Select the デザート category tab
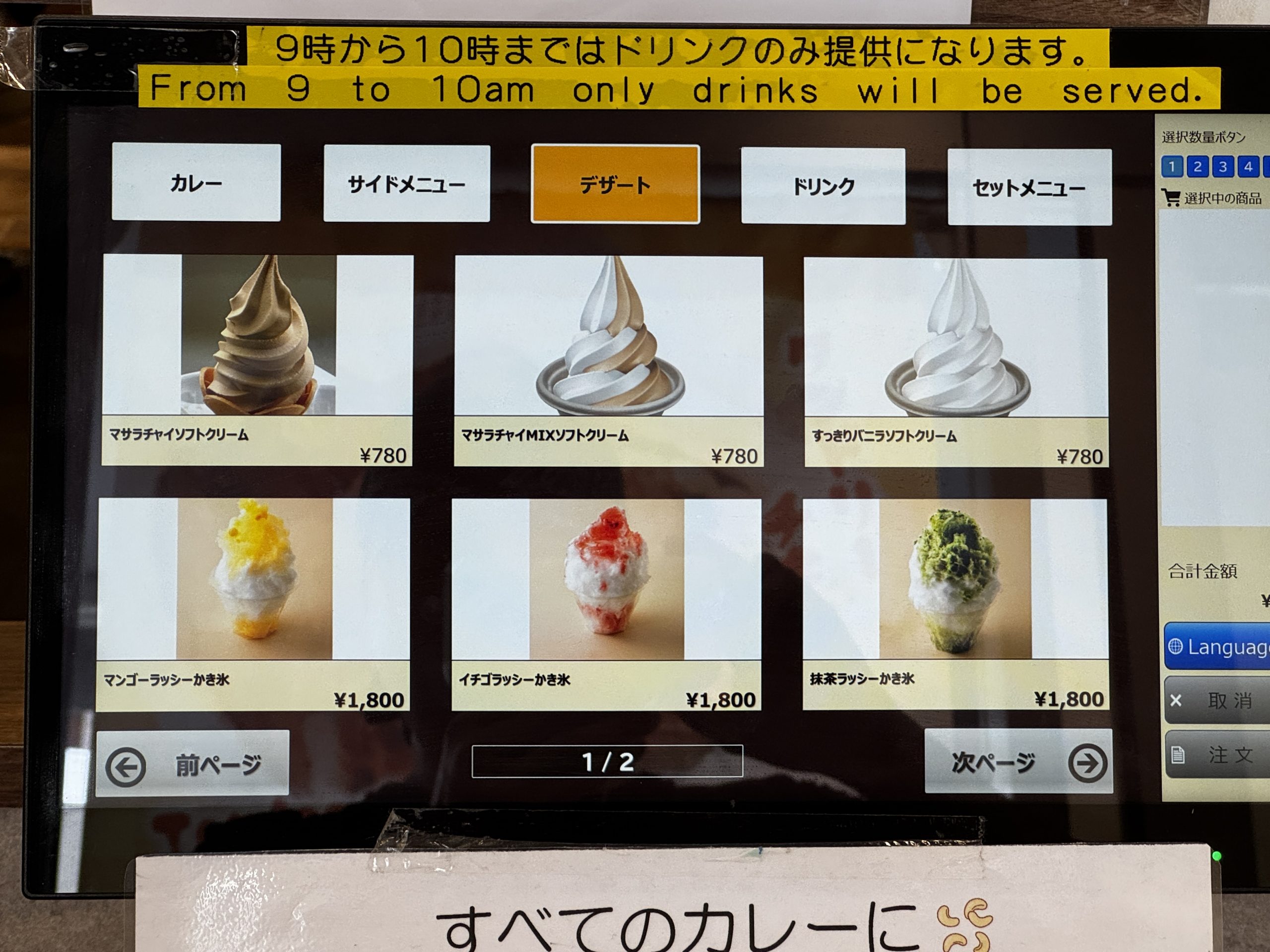This screenshot has width=1270, height=952. pyautogui.click(x=615, y=184)
